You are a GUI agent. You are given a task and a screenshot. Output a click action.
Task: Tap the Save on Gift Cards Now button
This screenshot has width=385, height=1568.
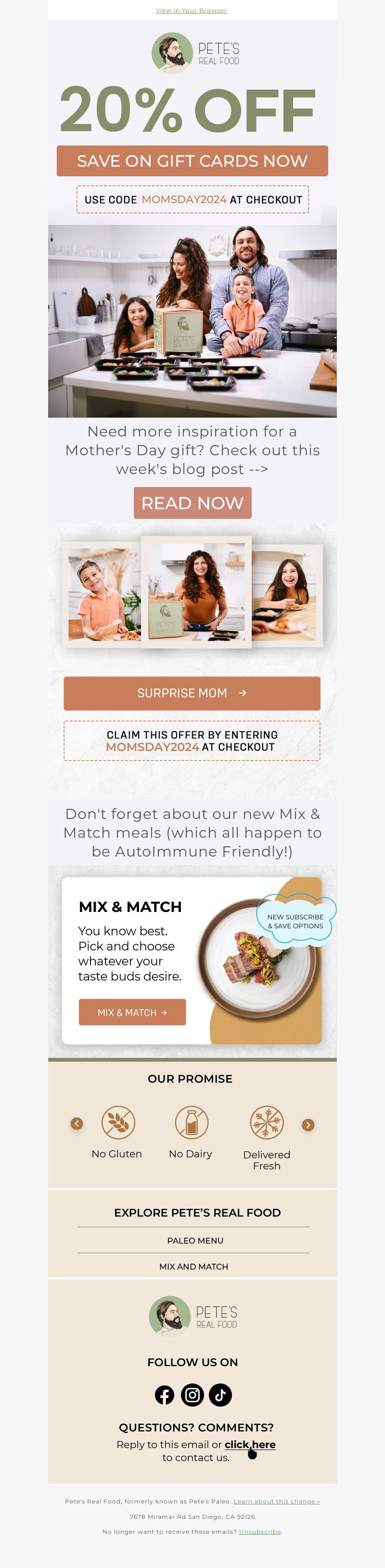click(192, 161)
